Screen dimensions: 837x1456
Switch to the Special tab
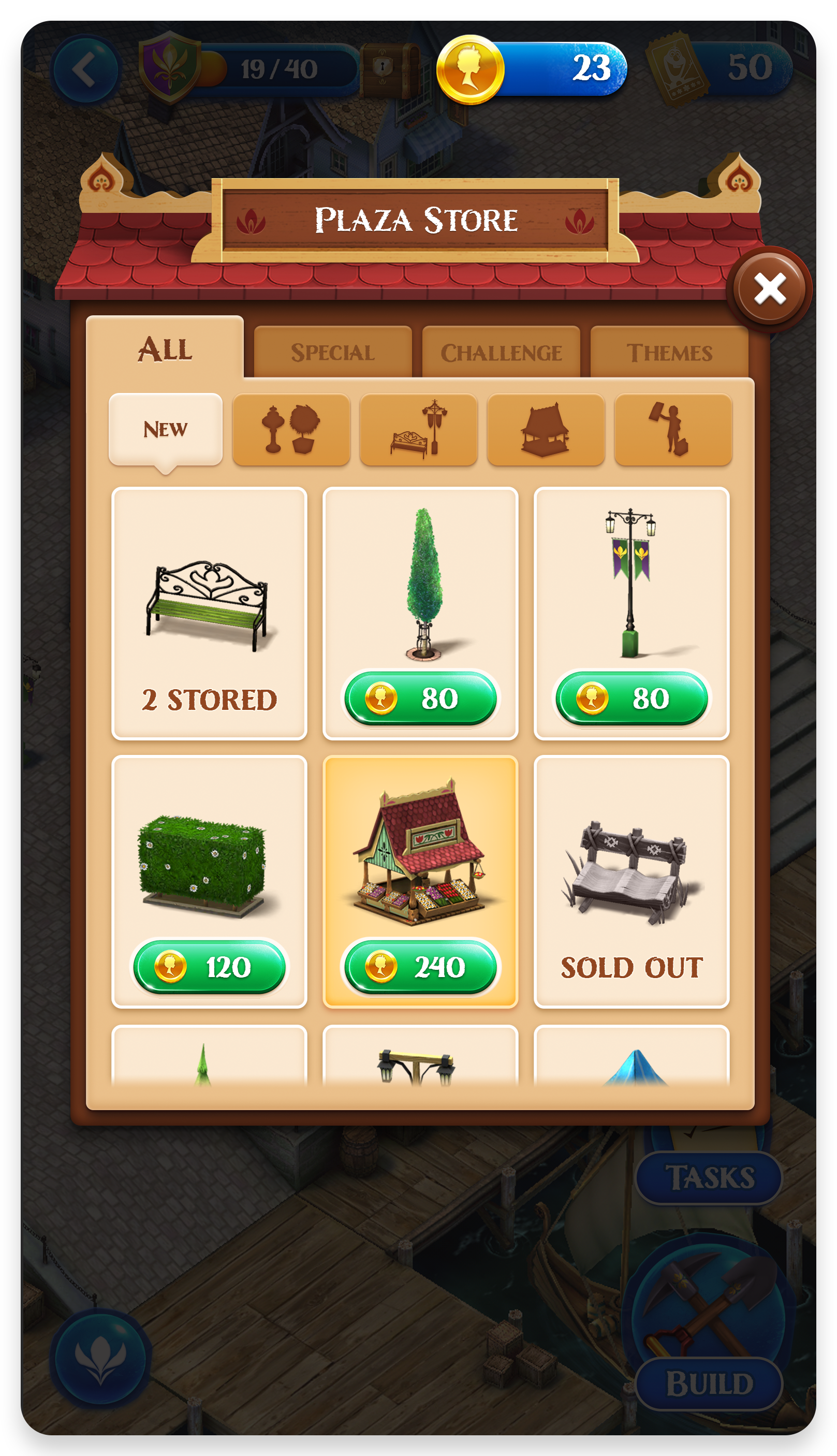(x=333, y=352)
